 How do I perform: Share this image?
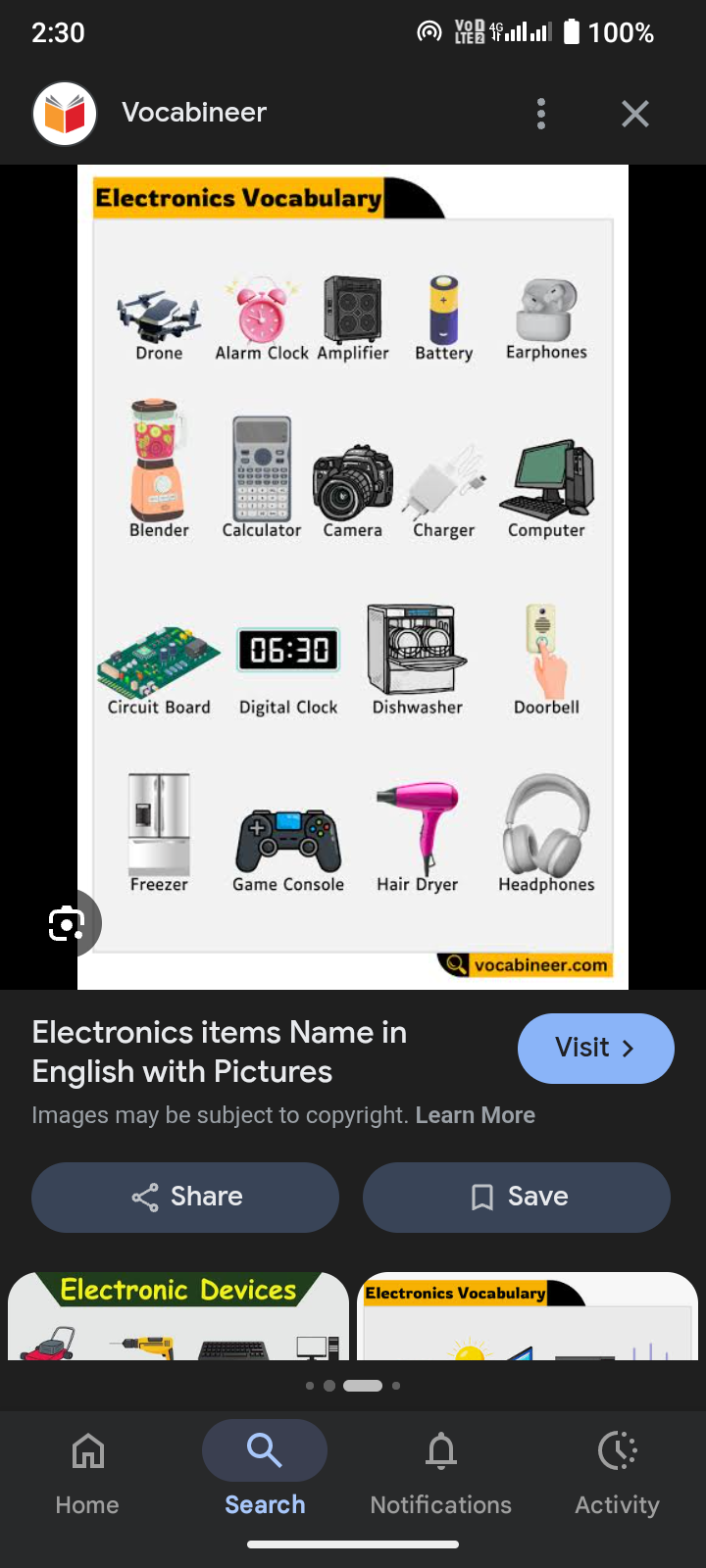pyautogui.click(x=185, y=1197)
